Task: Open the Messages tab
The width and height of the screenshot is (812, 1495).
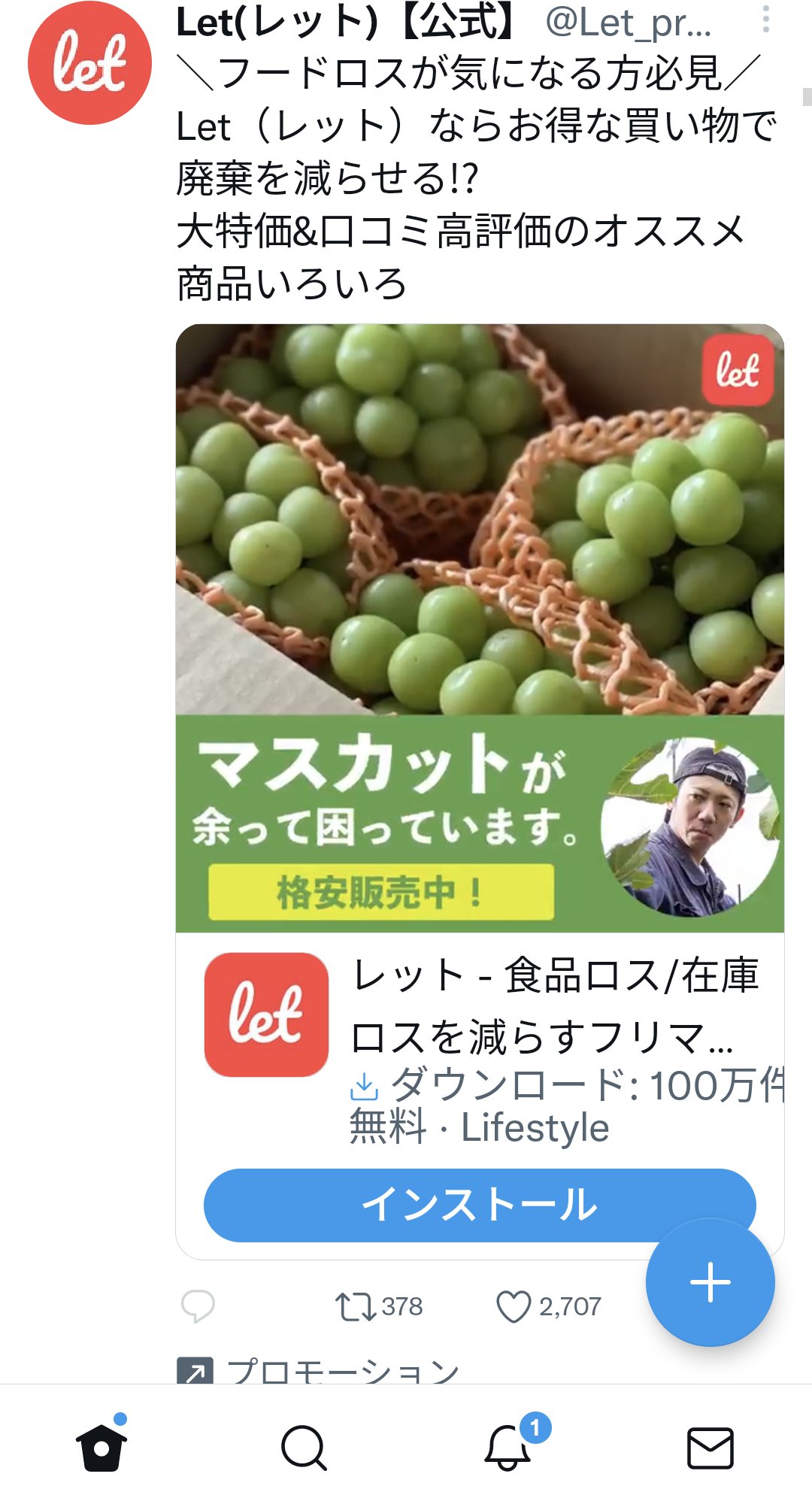Action: (710, 1448)
